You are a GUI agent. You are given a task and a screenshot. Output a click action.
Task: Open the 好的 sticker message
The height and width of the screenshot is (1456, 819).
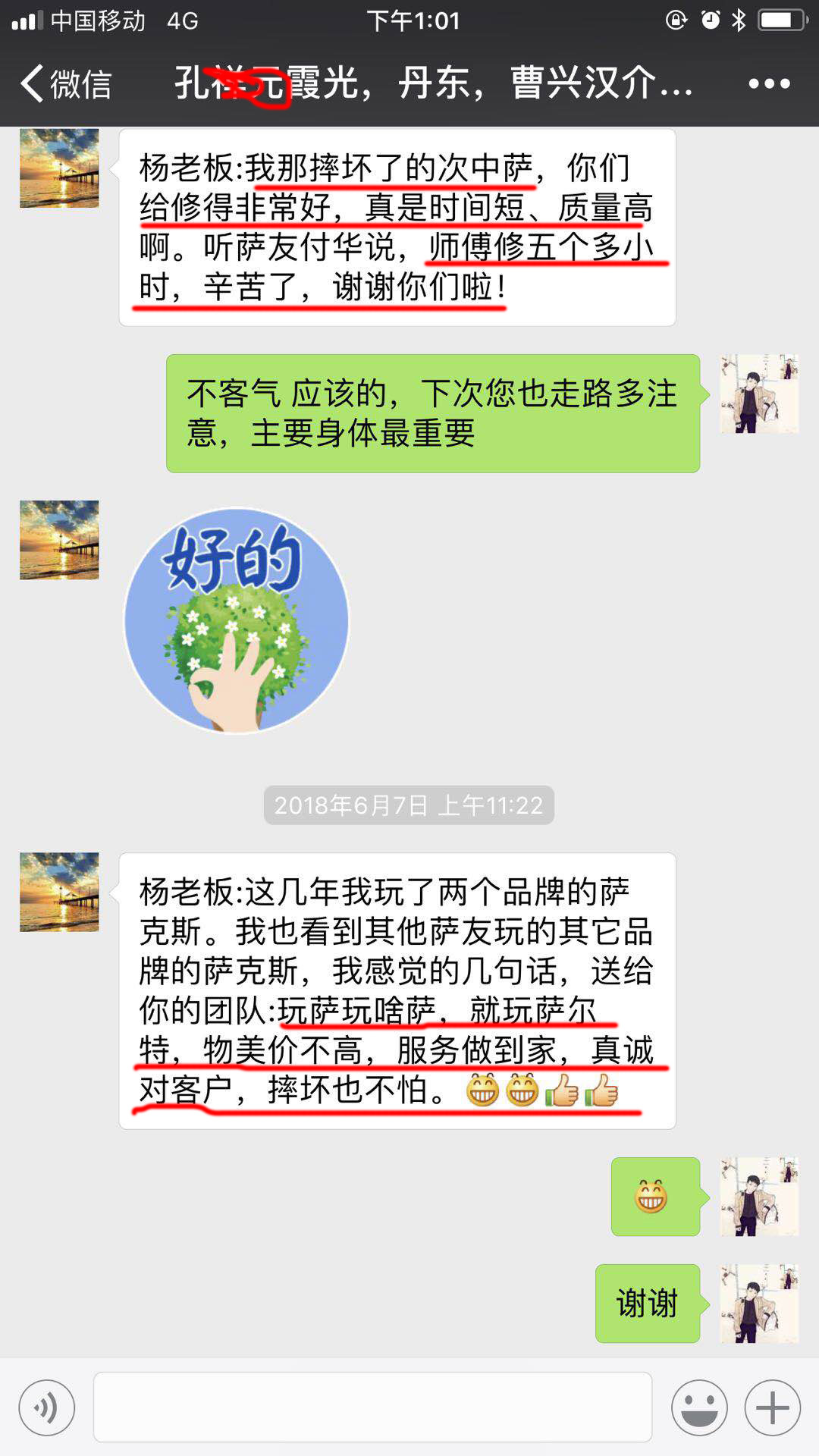(x=236, y=620)
